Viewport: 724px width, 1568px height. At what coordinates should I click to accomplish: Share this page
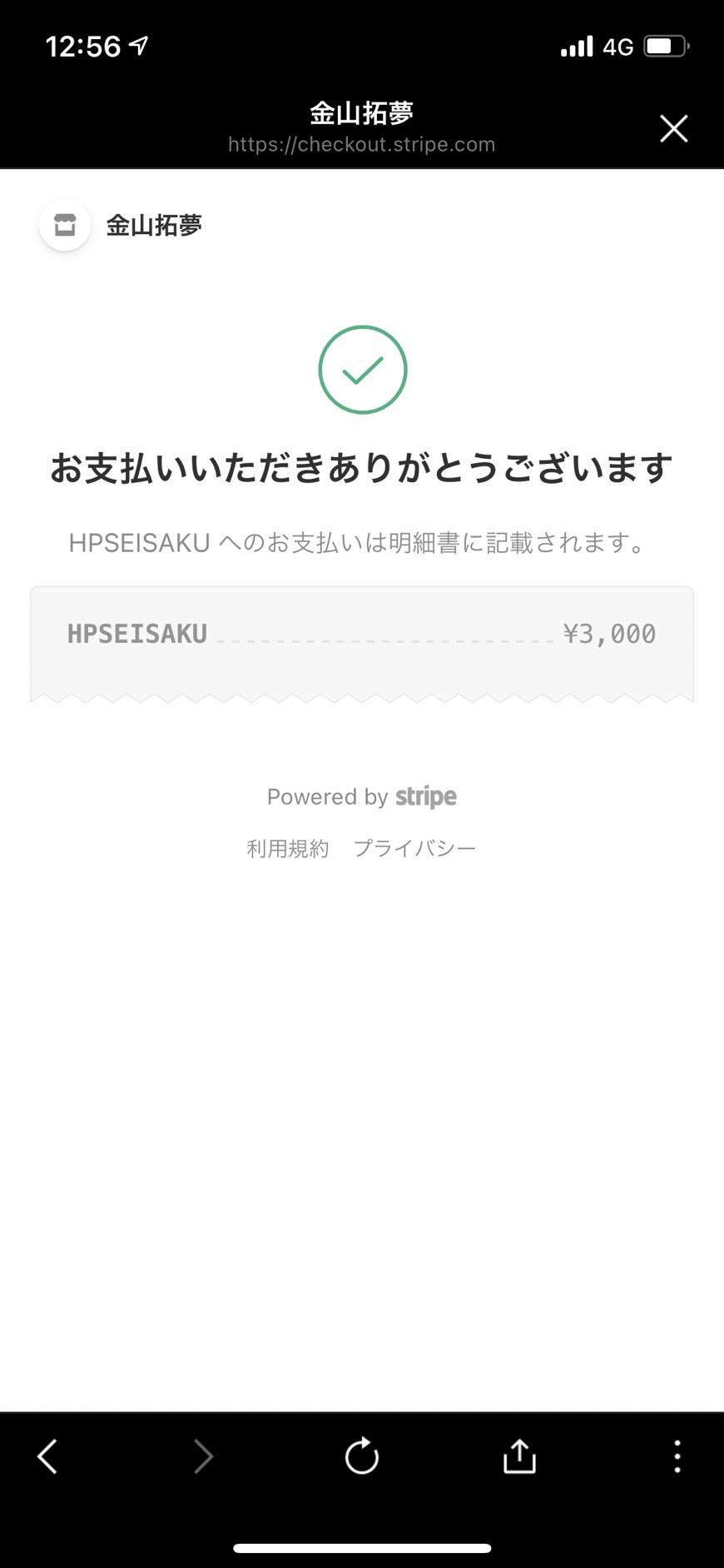pos(519,1456)
